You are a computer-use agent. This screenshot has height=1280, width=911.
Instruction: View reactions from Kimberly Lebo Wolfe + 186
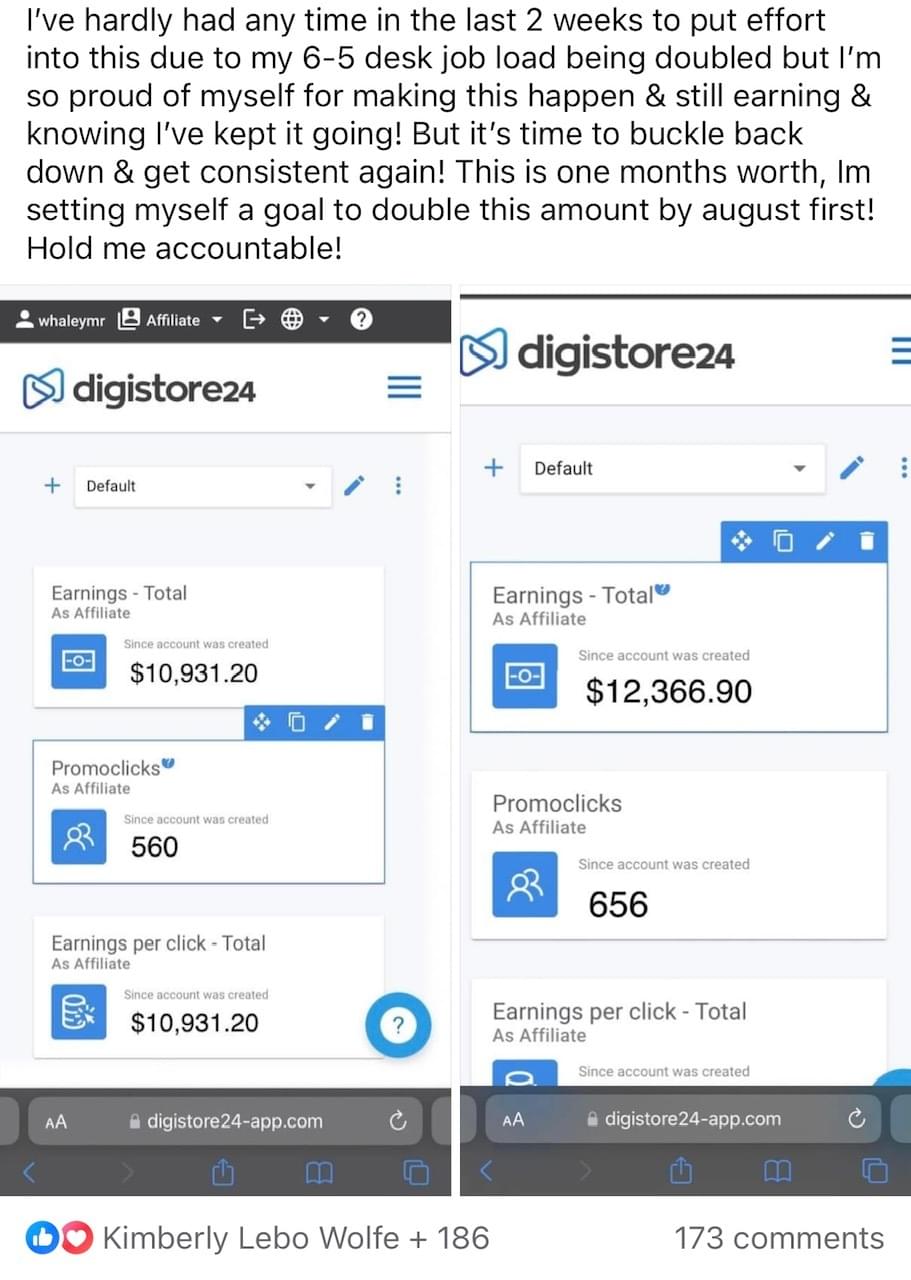point(260,1238)
